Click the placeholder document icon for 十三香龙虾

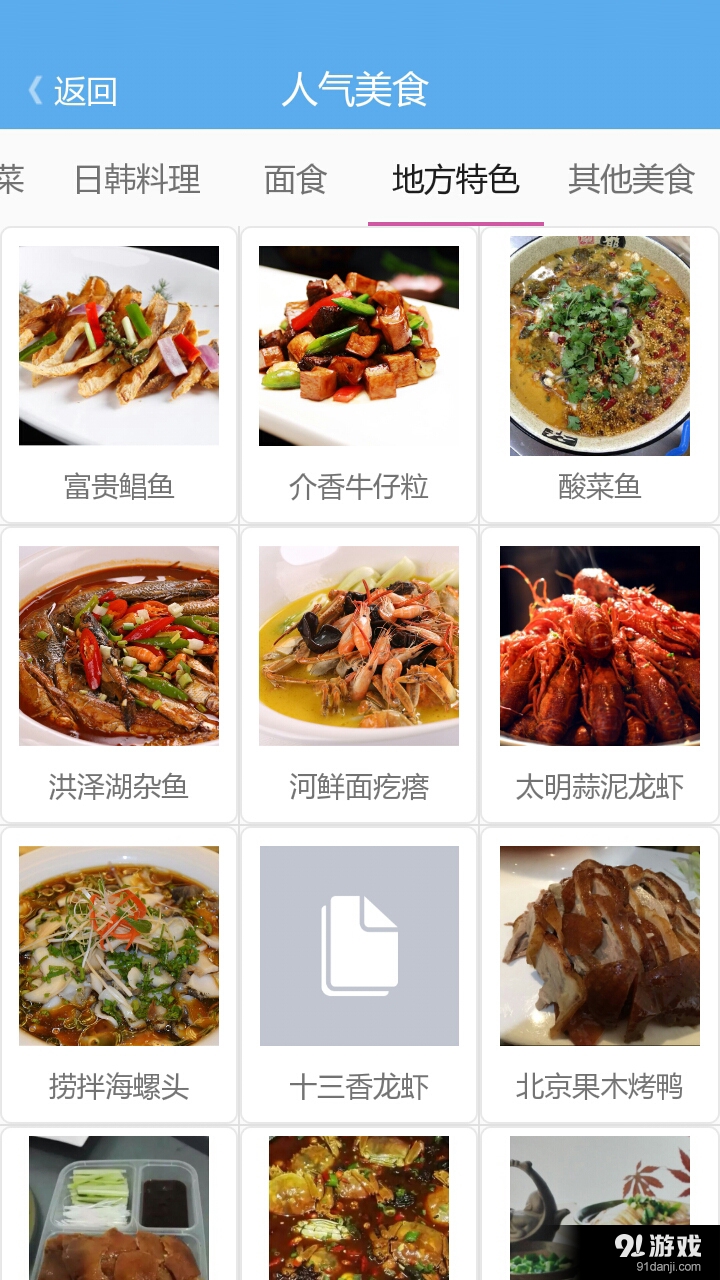pos(357,944)
